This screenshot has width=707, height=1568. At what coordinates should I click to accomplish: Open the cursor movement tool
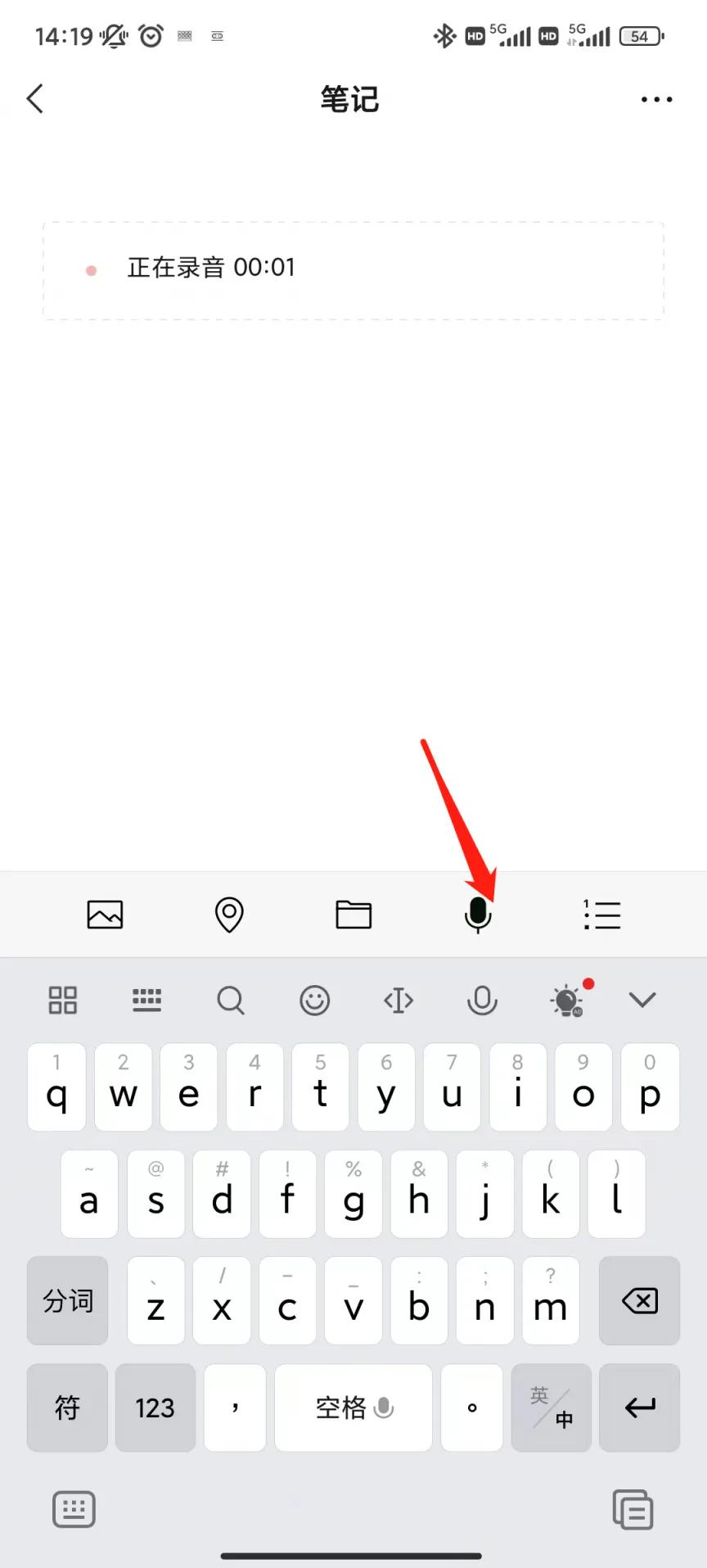click(x=399, y=1000)
